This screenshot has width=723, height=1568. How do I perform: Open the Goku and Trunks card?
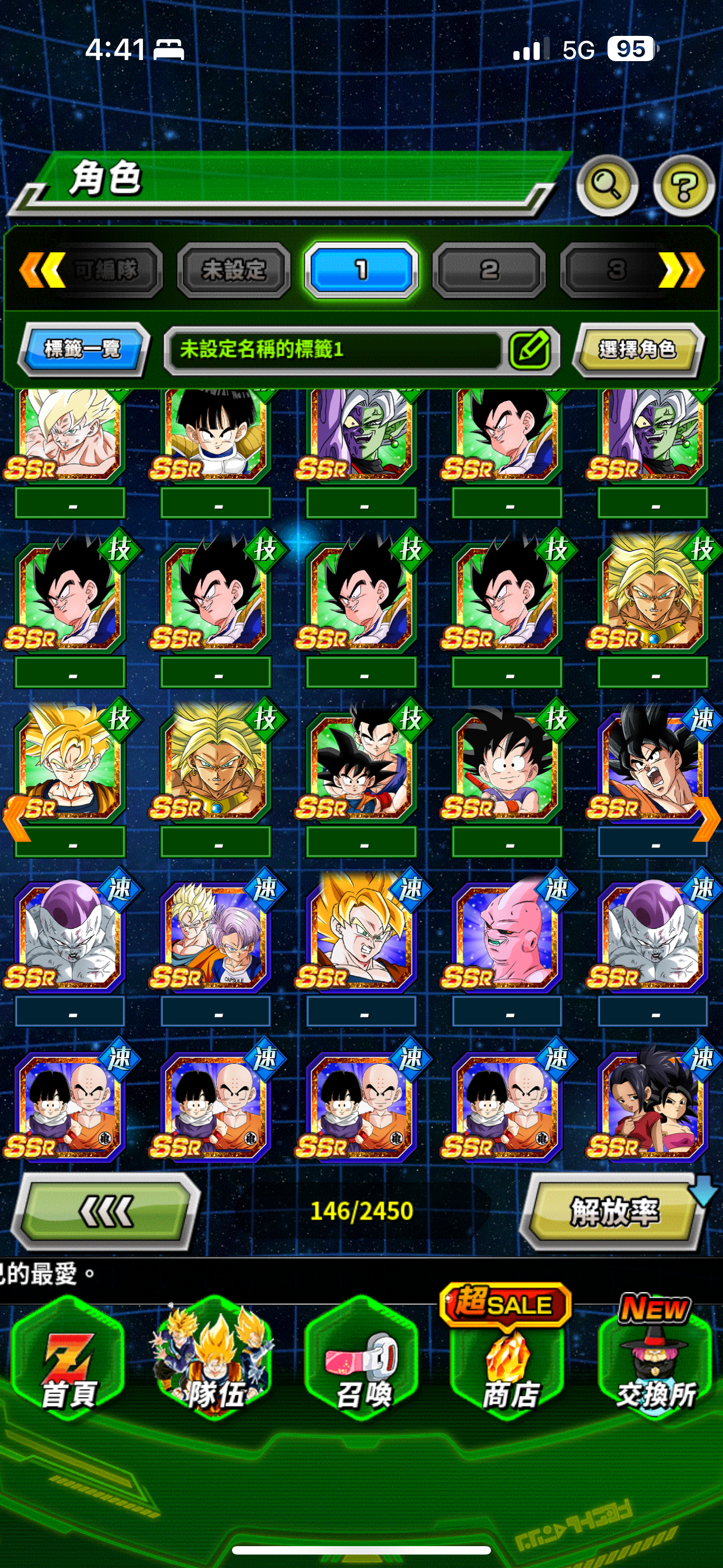(x=215, y=933)
